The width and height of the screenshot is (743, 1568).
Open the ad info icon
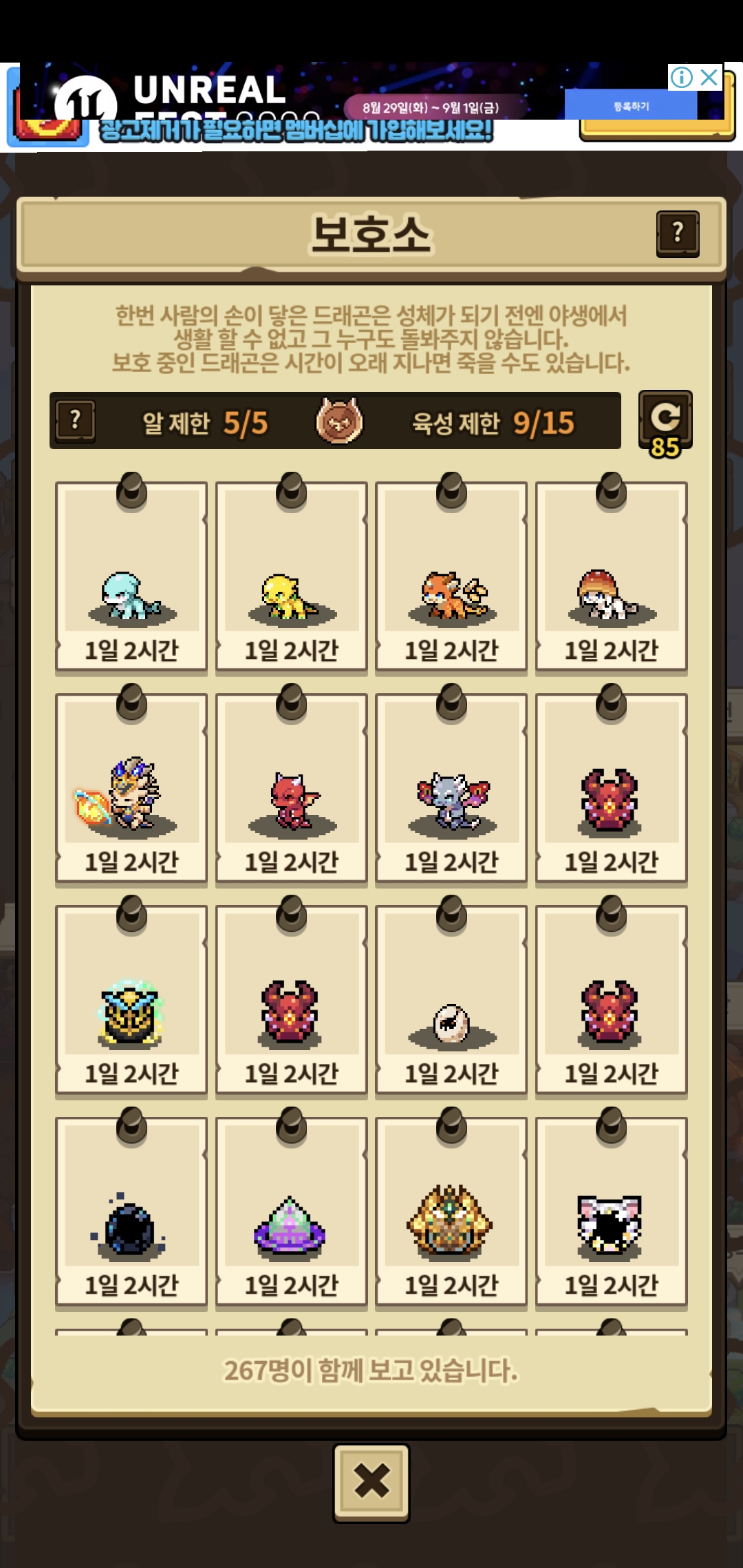click(681, 77)
